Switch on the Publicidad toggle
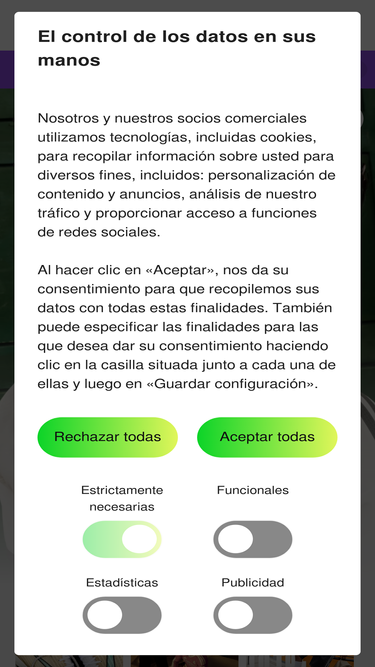 pos(253,615)
